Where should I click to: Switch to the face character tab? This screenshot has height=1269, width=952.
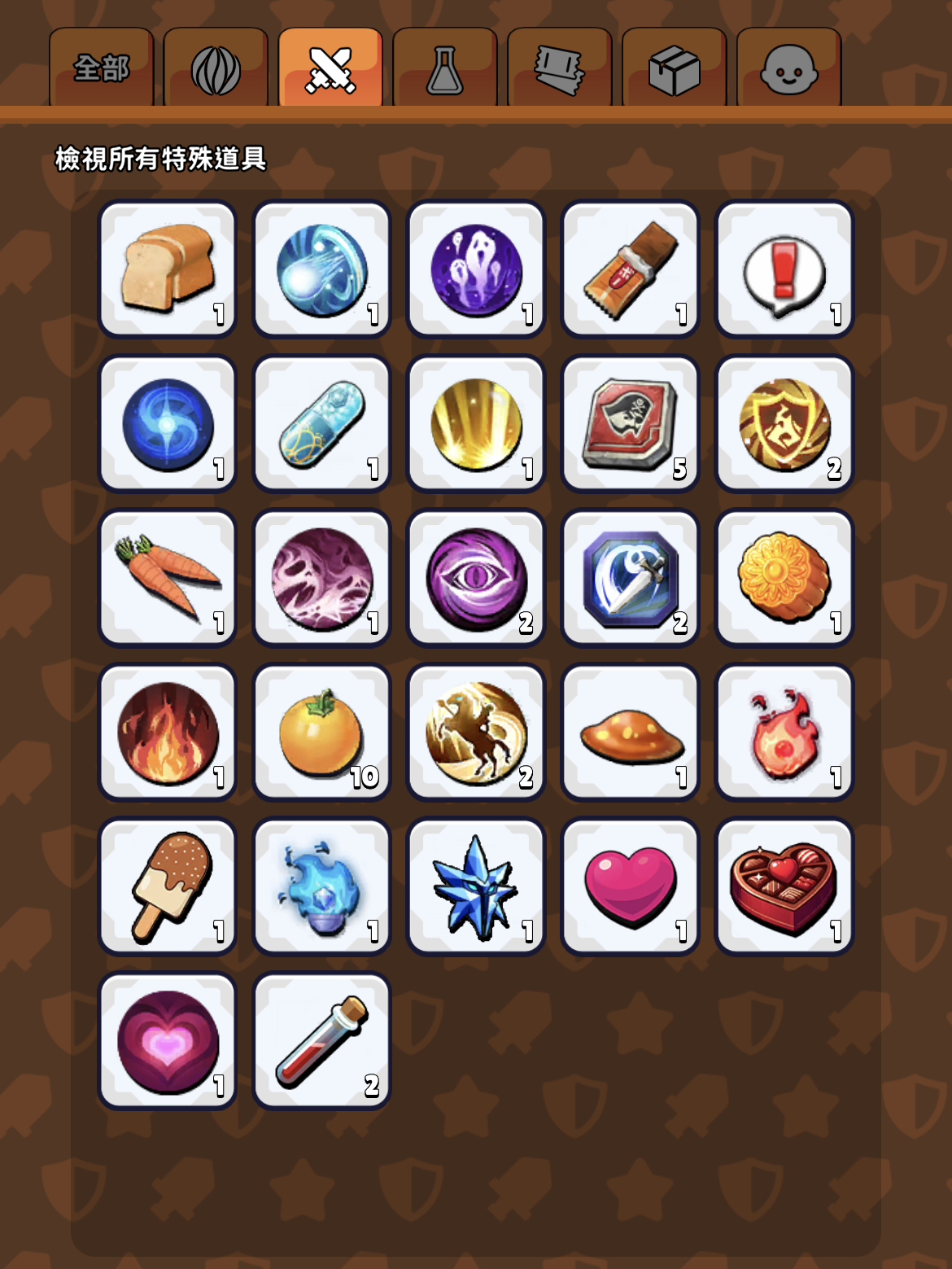(788, 69)
